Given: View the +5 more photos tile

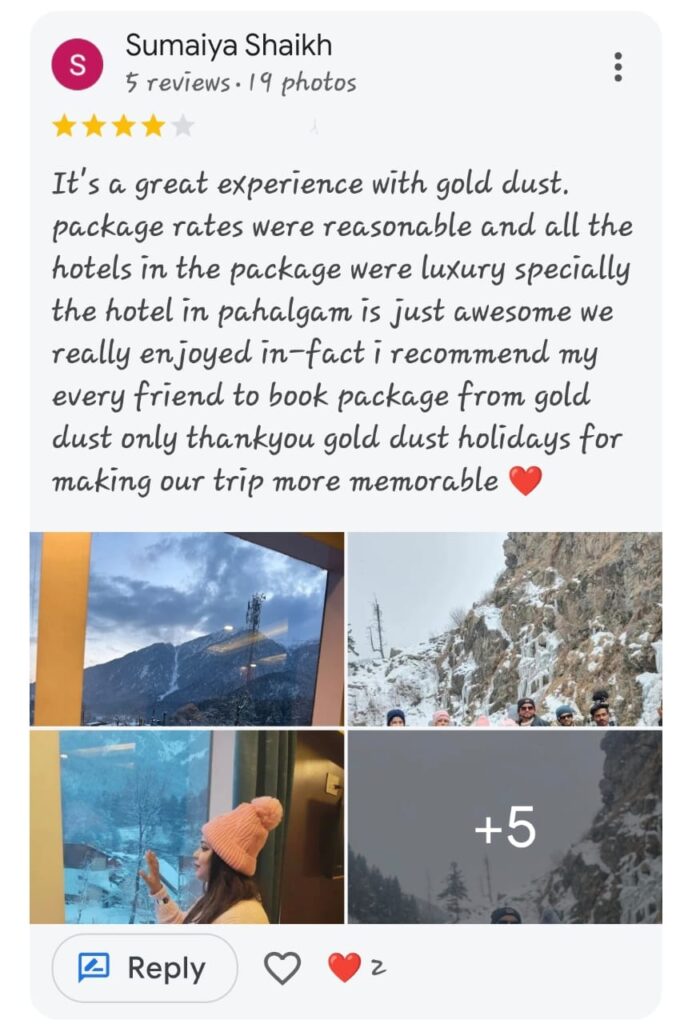Looking at the screenshot, I should (504, 826).
